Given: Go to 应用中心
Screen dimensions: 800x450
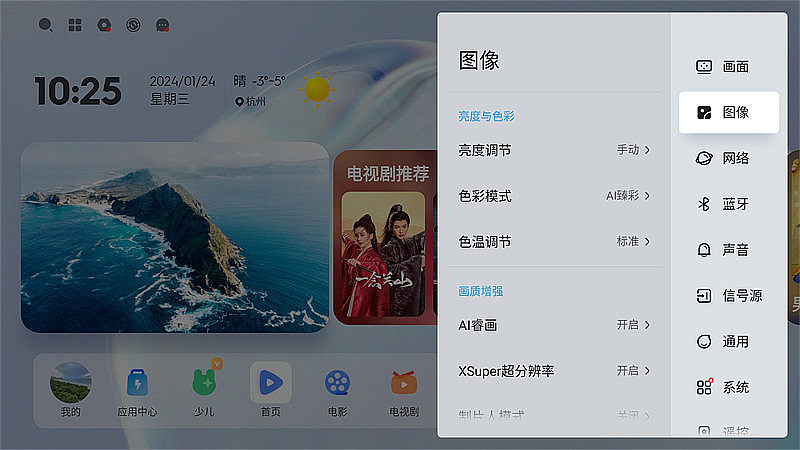Looking at the screenshot, I should click(x=137, y=390).
